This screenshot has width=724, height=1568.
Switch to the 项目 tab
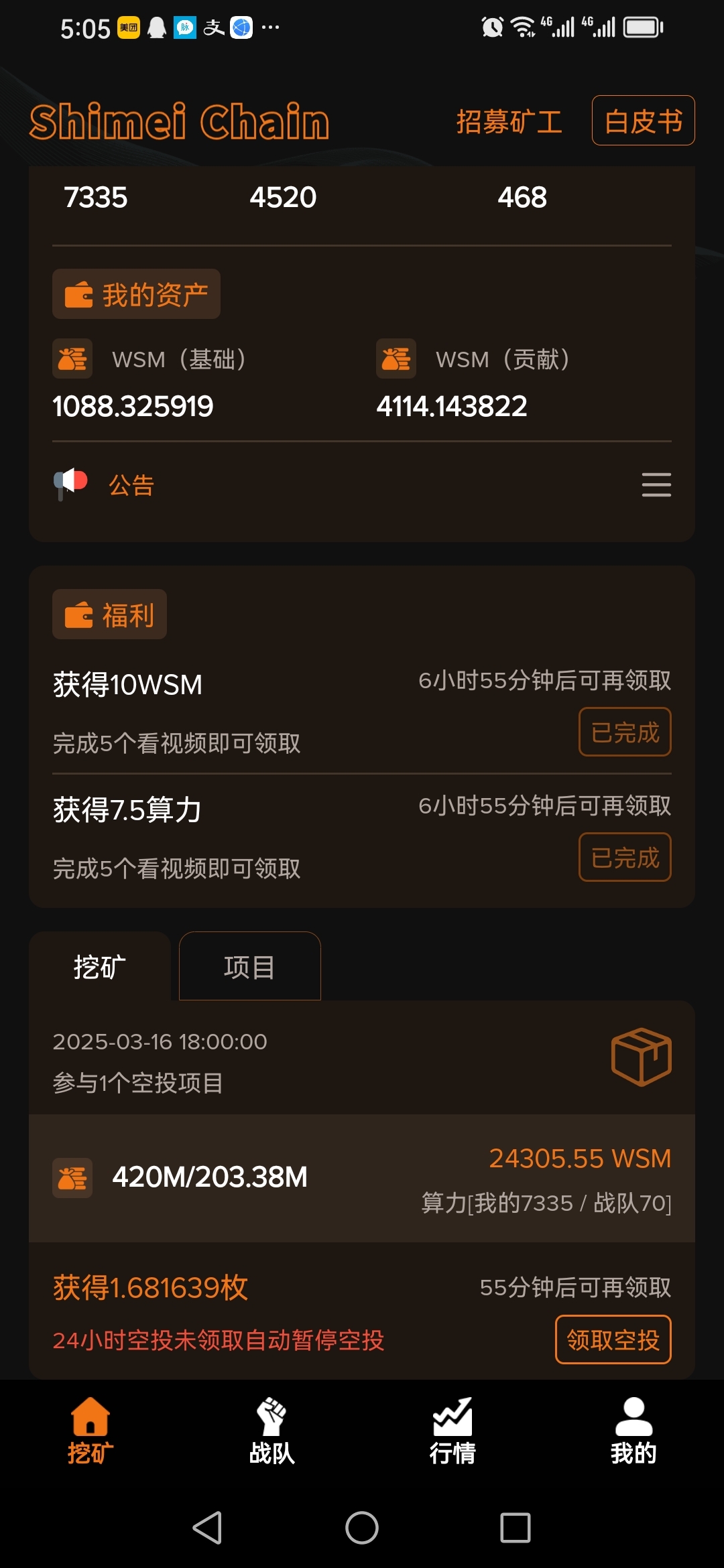coord(249,966)
